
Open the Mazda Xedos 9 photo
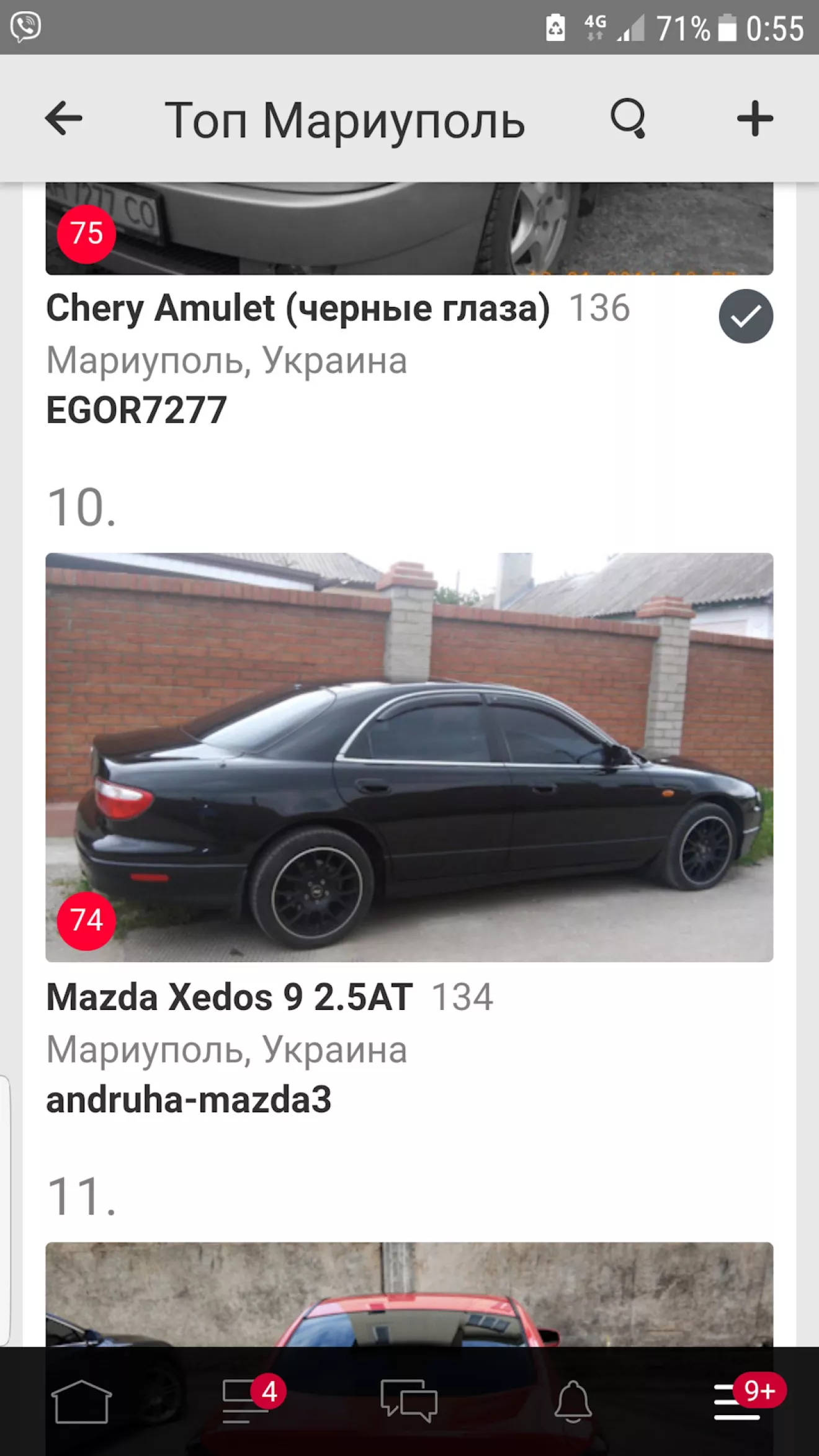click(409, 757)
